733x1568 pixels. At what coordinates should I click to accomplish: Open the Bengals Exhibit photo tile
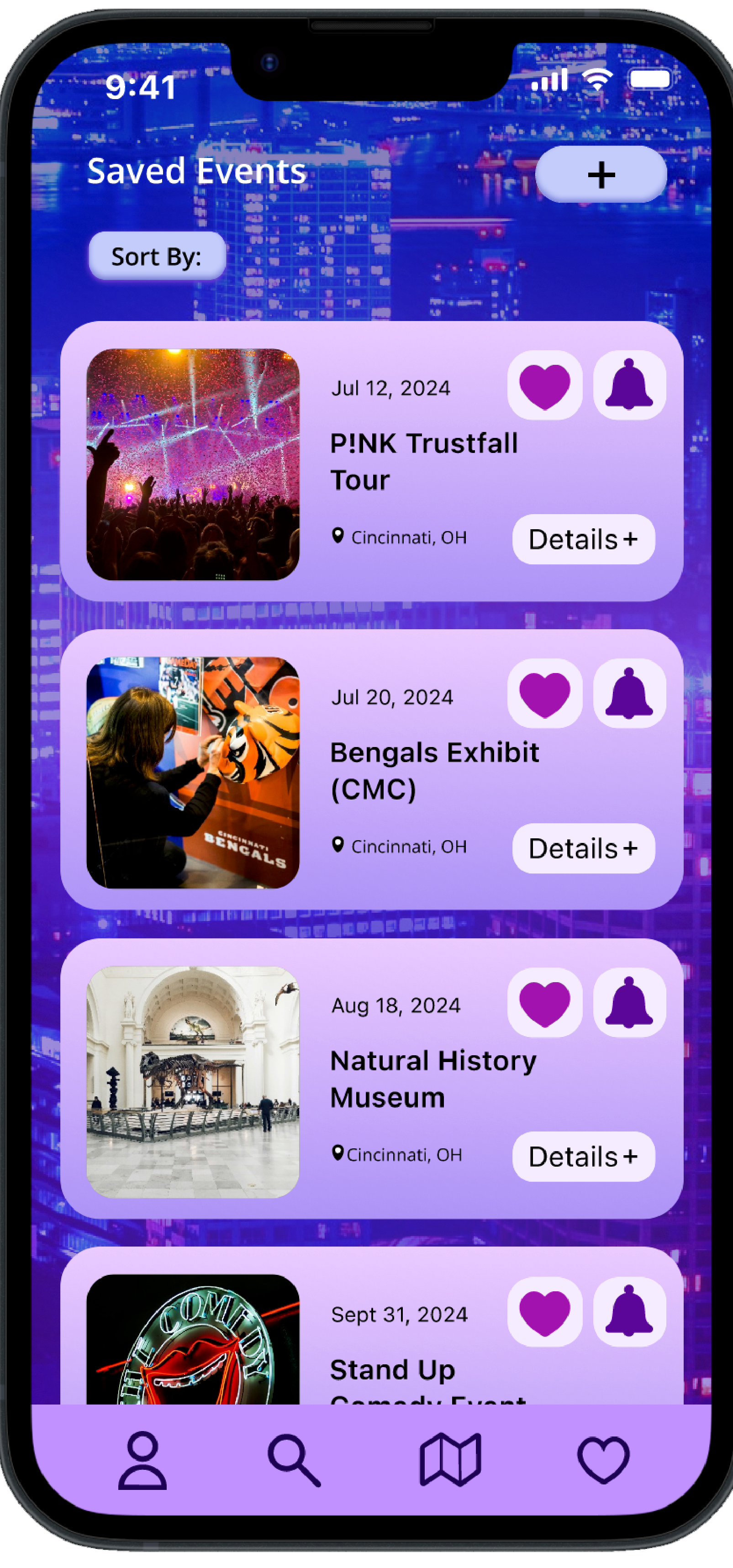coord(192,773)
